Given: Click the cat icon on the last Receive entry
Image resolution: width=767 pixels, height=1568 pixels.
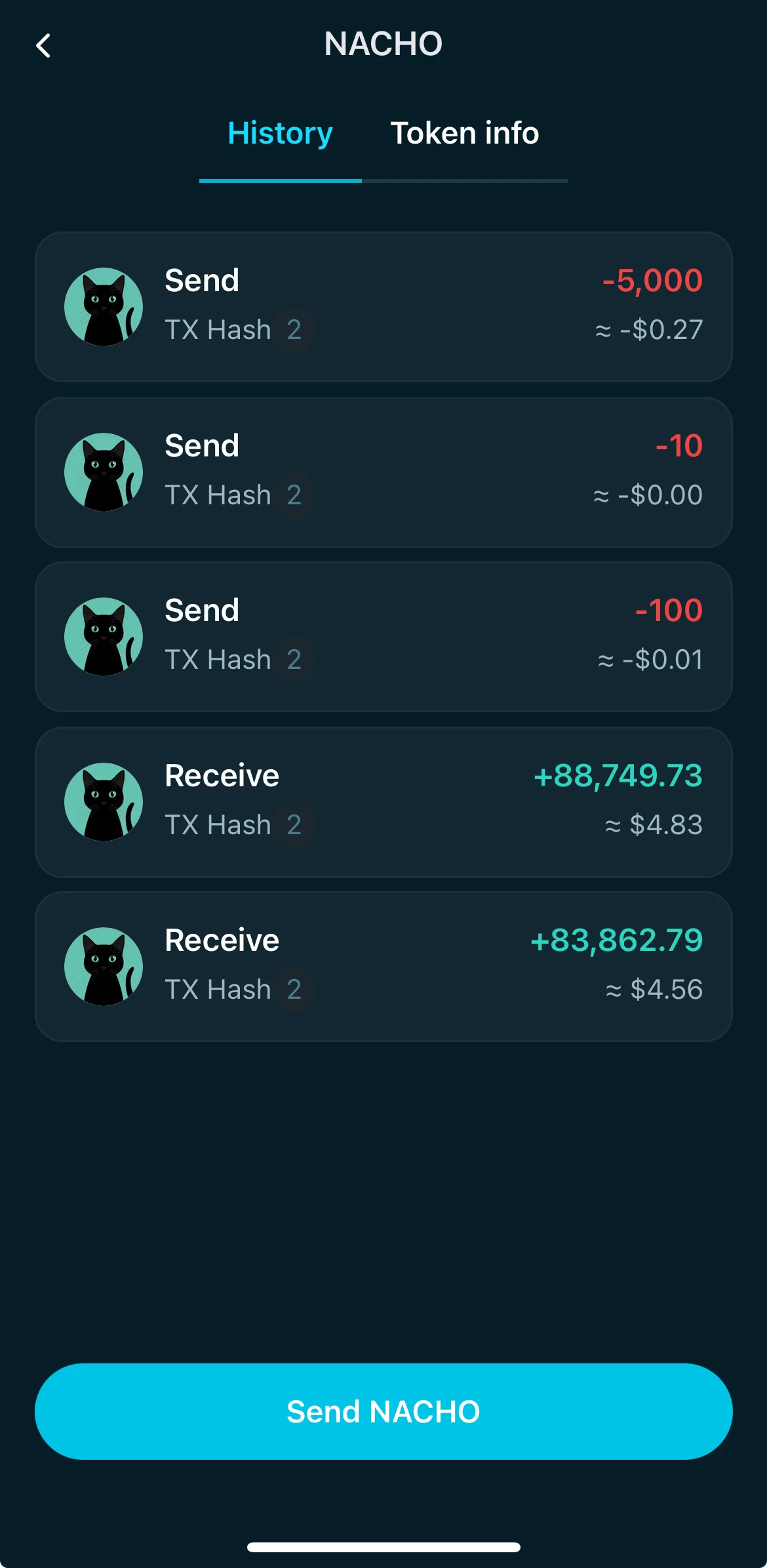Looking at the screenshot, I should [x=103, y=966].
